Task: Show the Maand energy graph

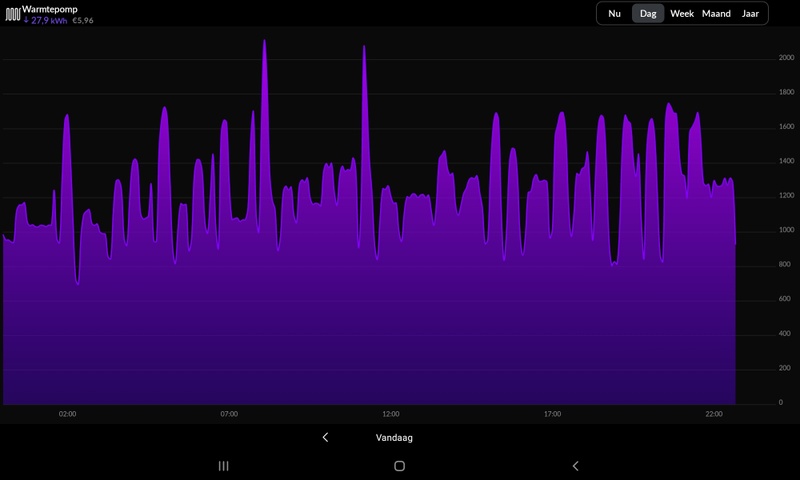Action: (x=716, y=13)
